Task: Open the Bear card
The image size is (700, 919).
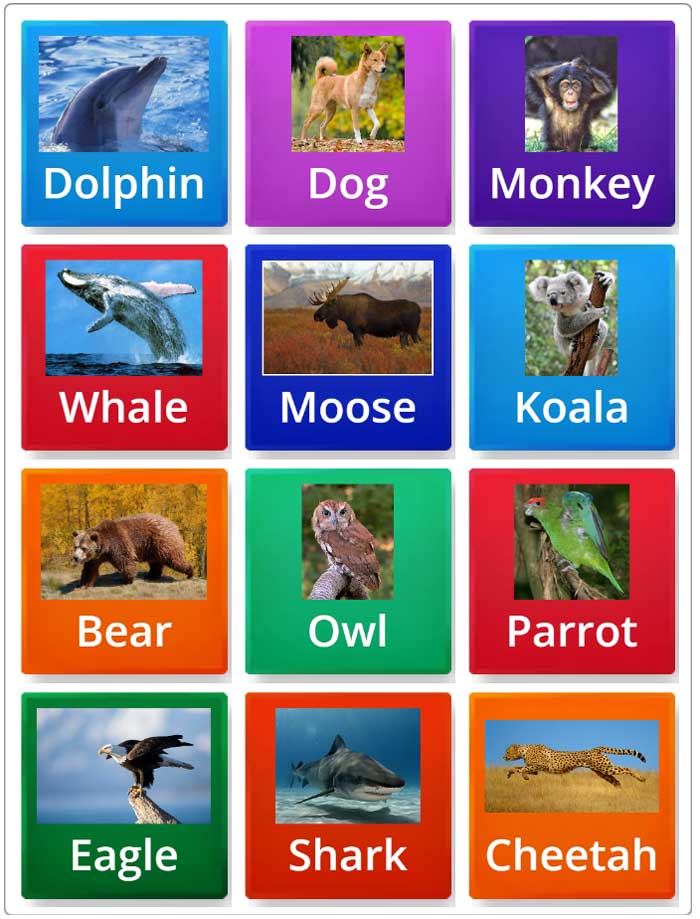Action: tap(124, 572)
